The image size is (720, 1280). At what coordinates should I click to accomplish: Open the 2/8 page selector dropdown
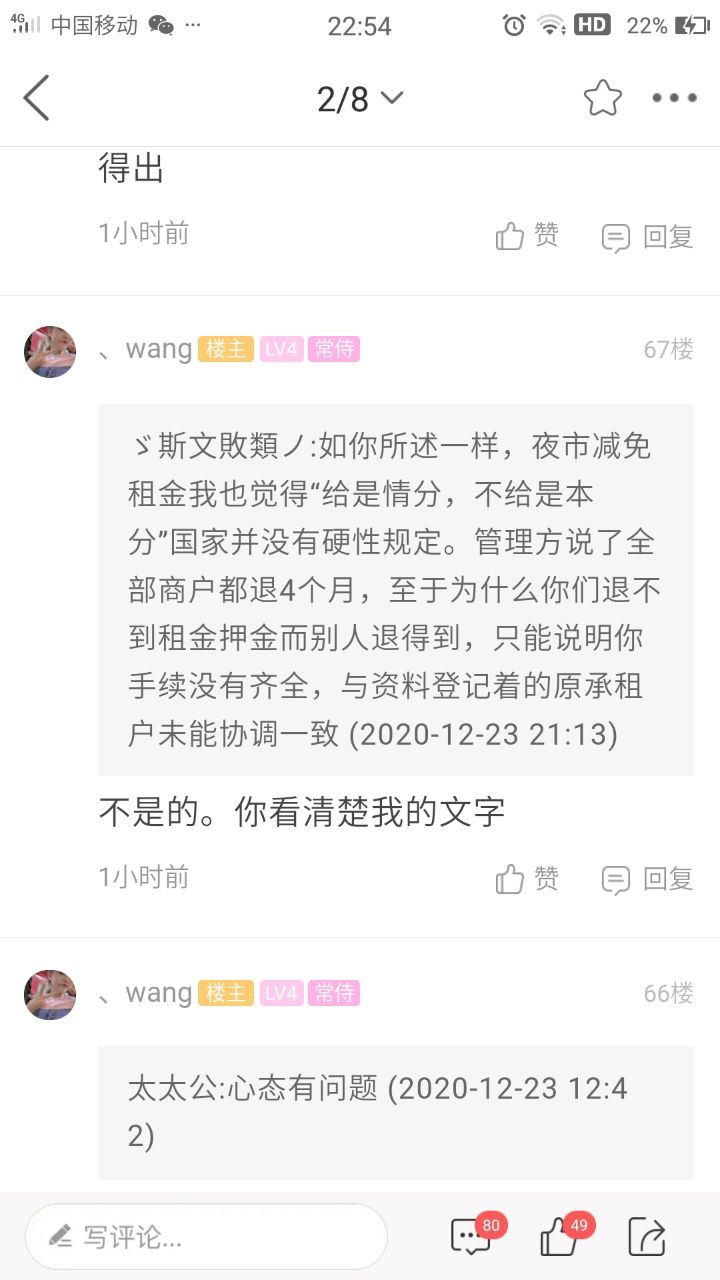point(360,98)
